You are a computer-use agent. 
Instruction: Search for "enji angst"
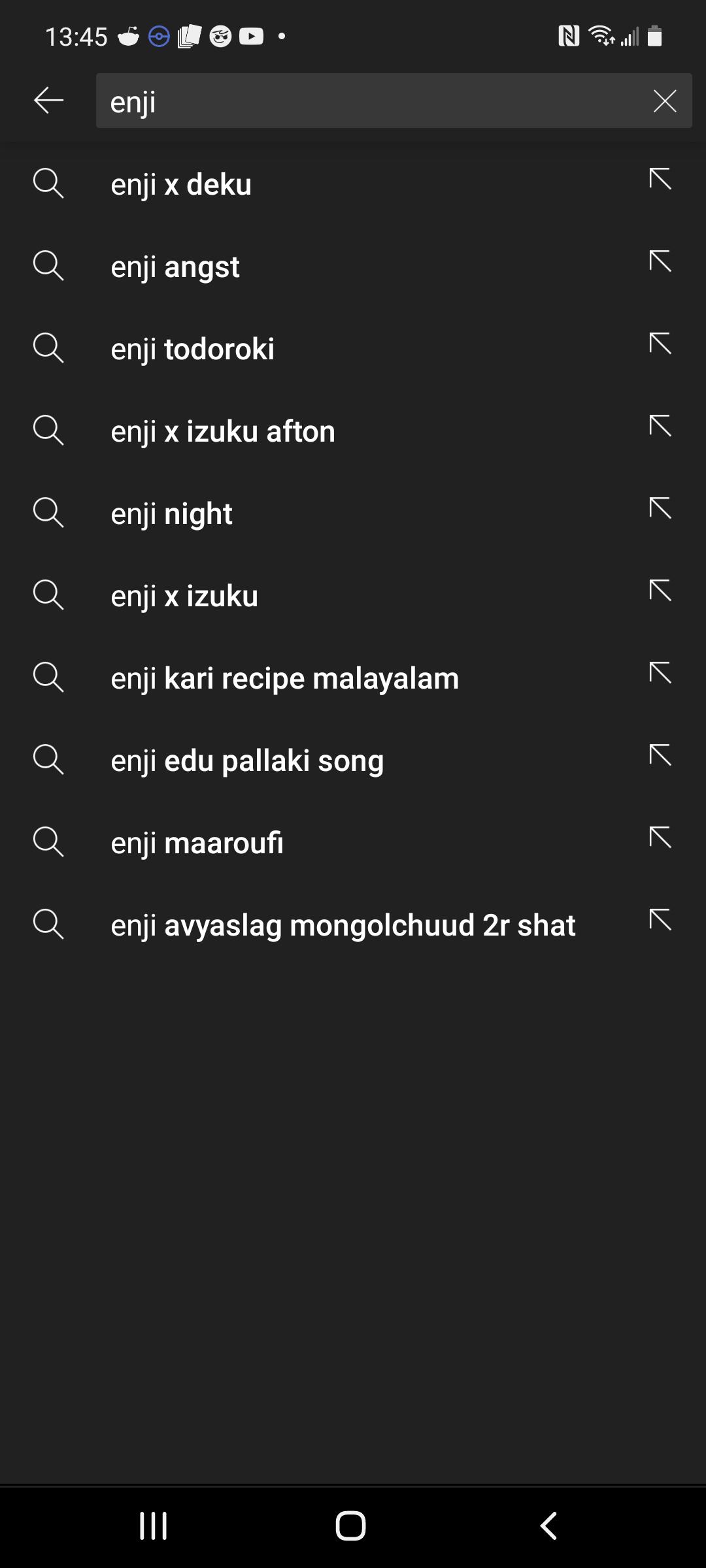click(x=175, y=267)
